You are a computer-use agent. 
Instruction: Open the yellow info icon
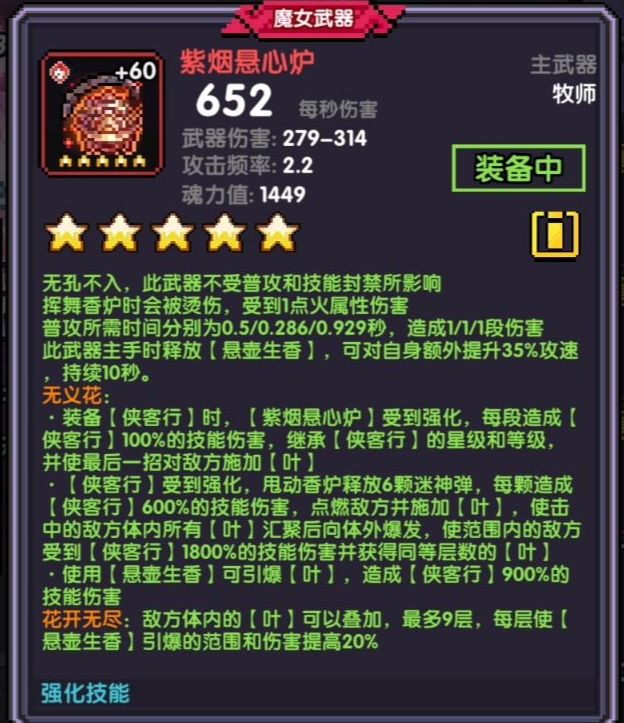555,235
